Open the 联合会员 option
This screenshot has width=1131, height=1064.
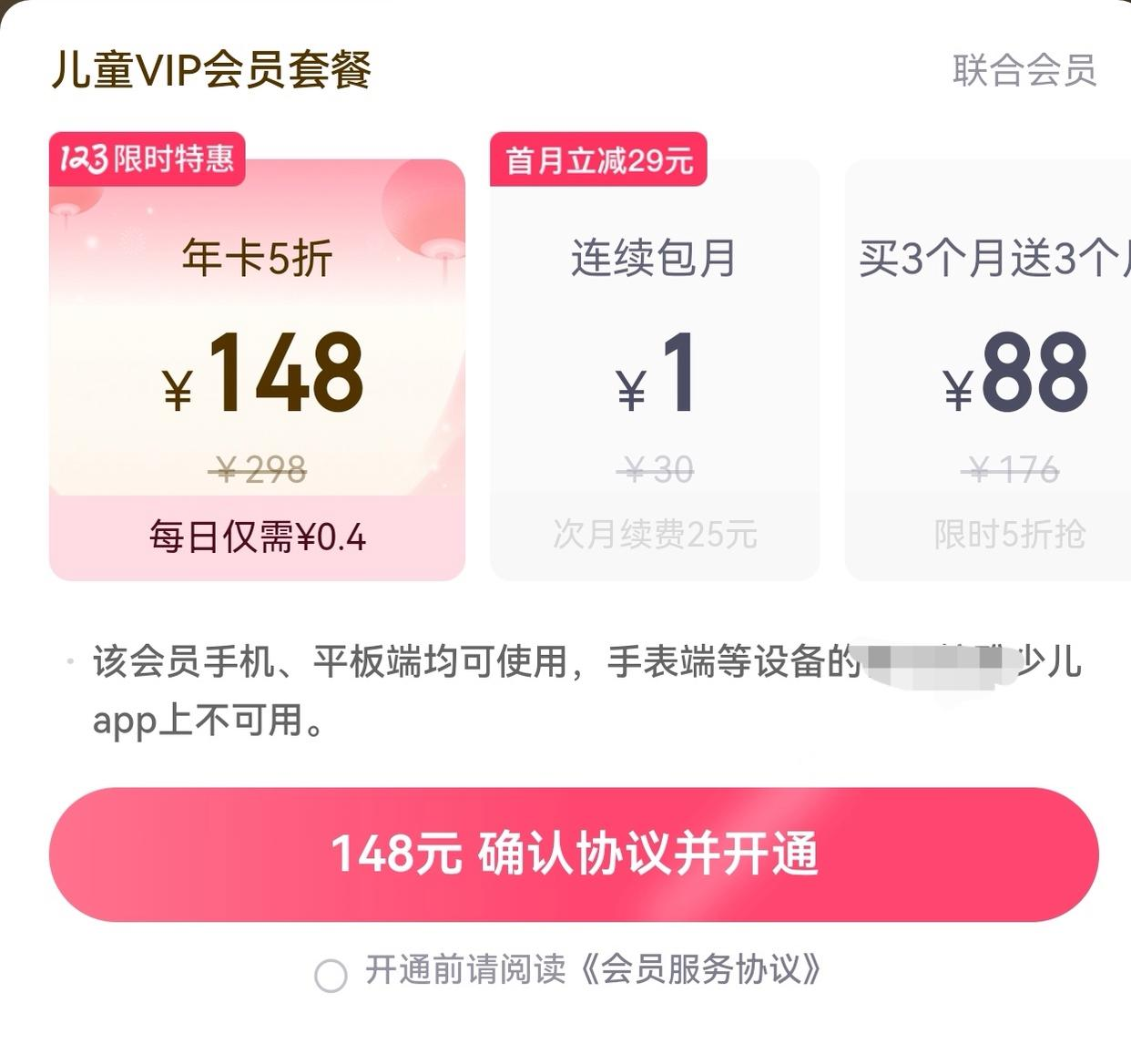point(1024,70)
